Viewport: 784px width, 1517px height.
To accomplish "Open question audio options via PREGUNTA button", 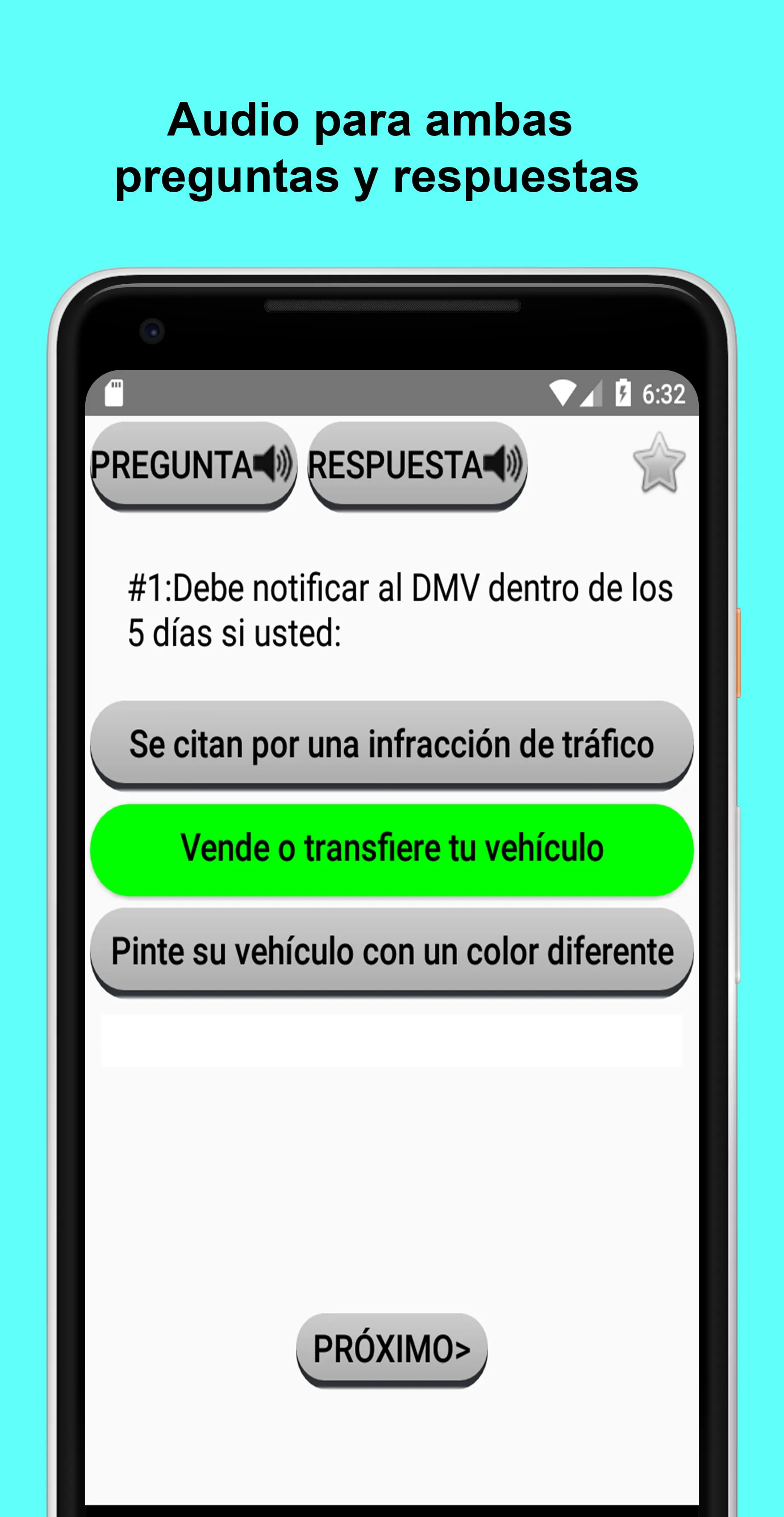I will click(194, 465).
